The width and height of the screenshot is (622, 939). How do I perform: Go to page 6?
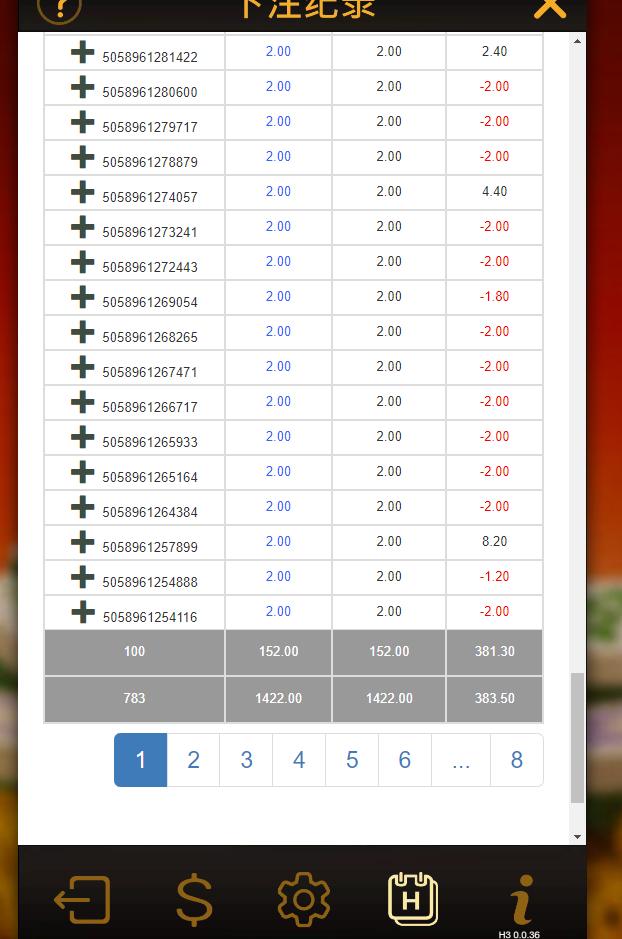[x=405, y=760]
